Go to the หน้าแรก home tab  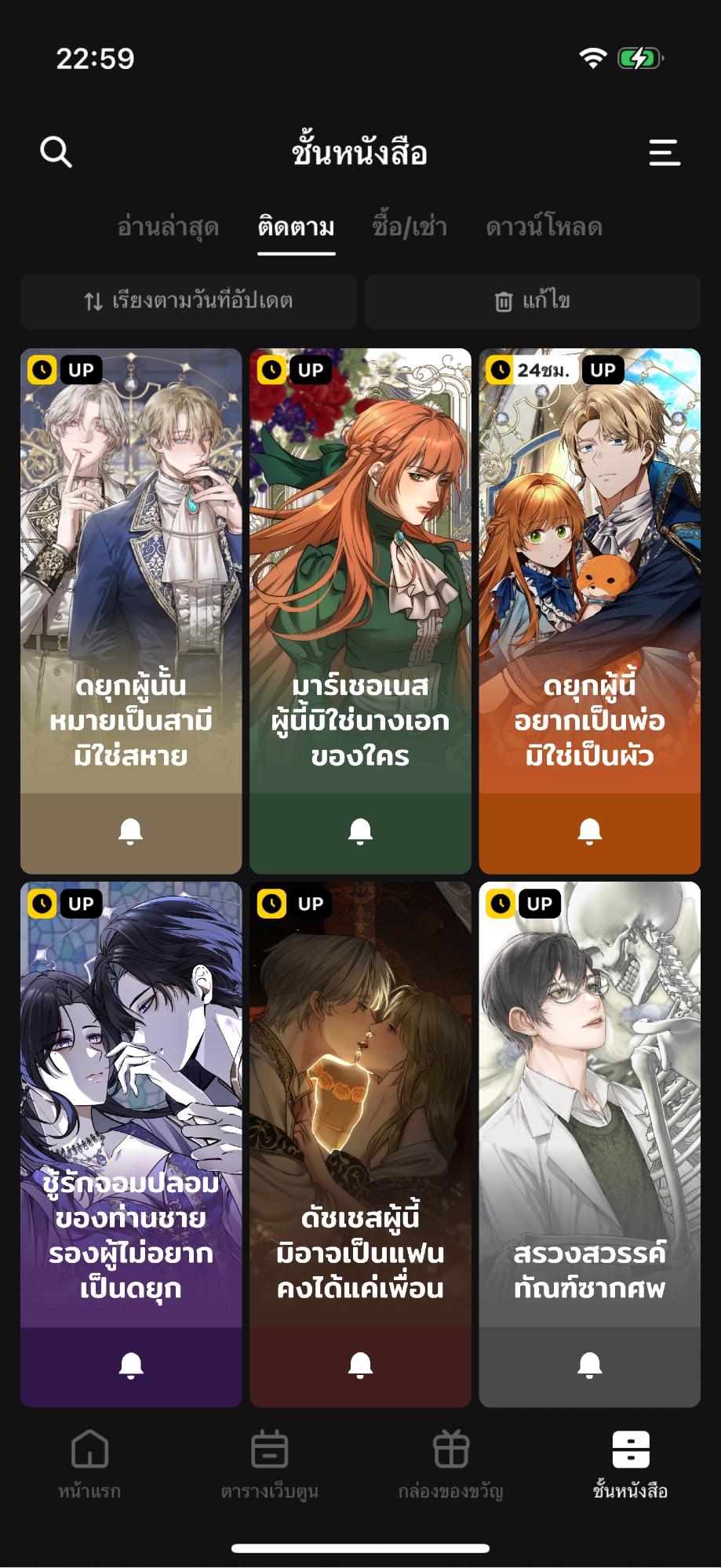pos(89,1462)
